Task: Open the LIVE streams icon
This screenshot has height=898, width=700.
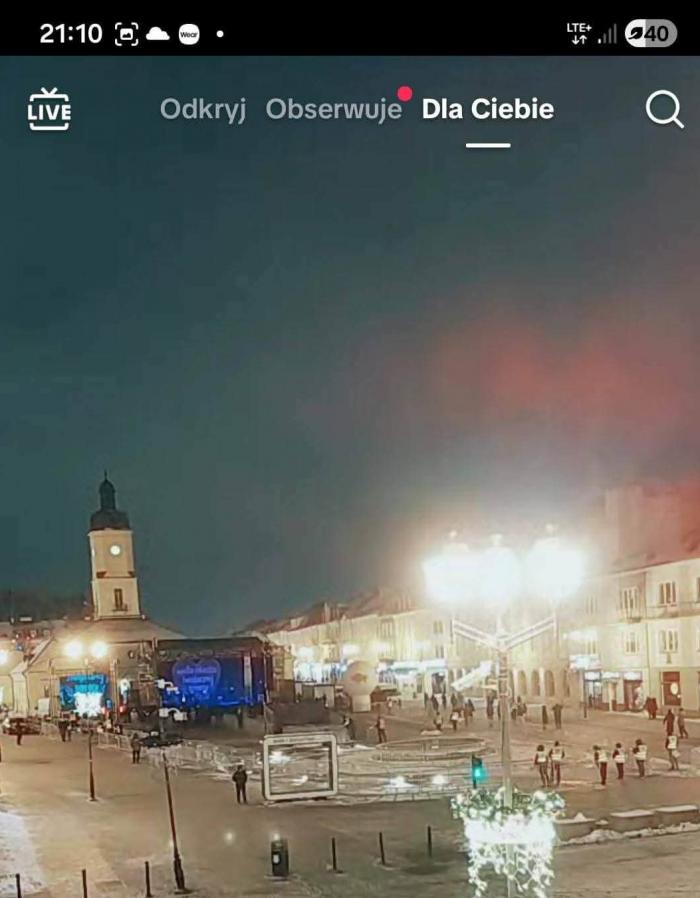Action: click(x=49, y=109)
